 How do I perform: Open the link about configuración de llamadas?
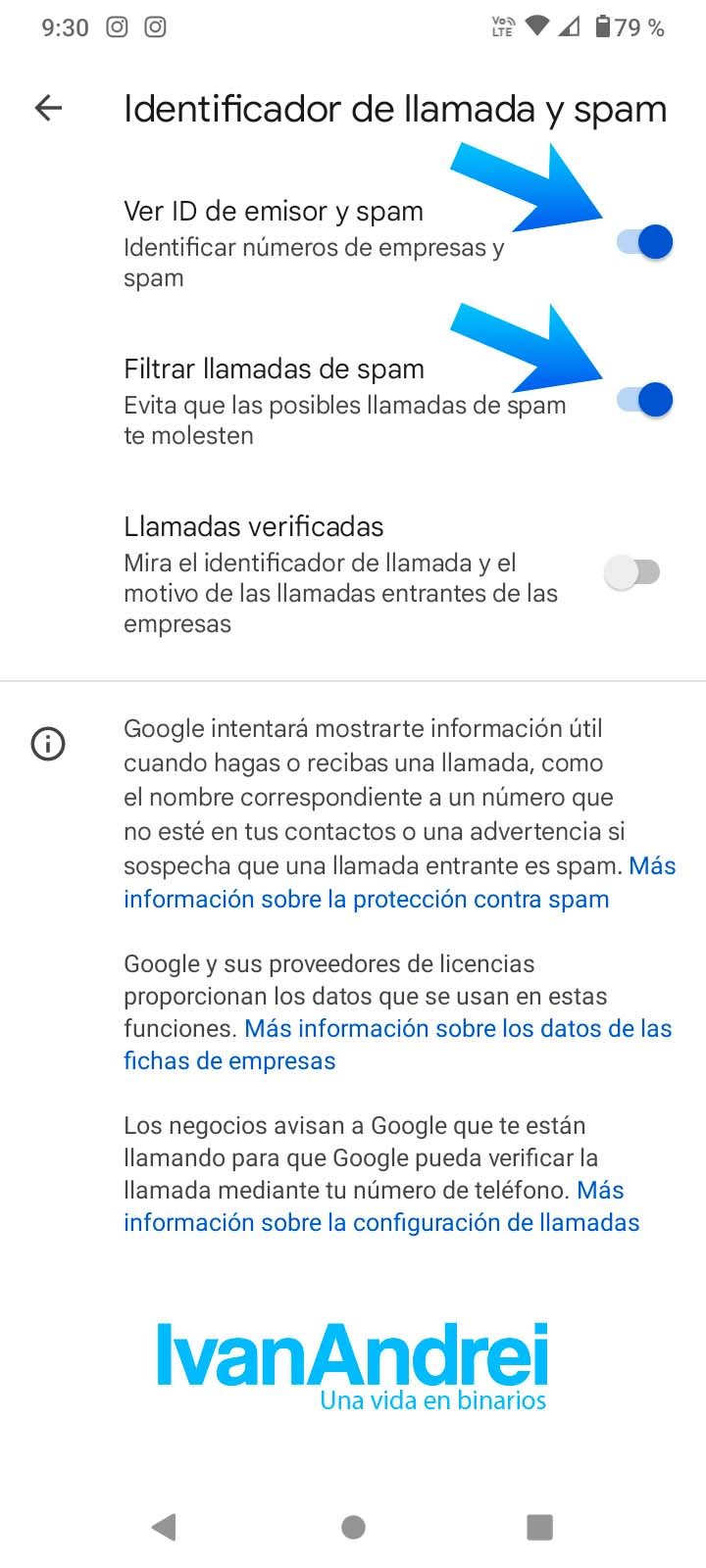[381, 1222]
